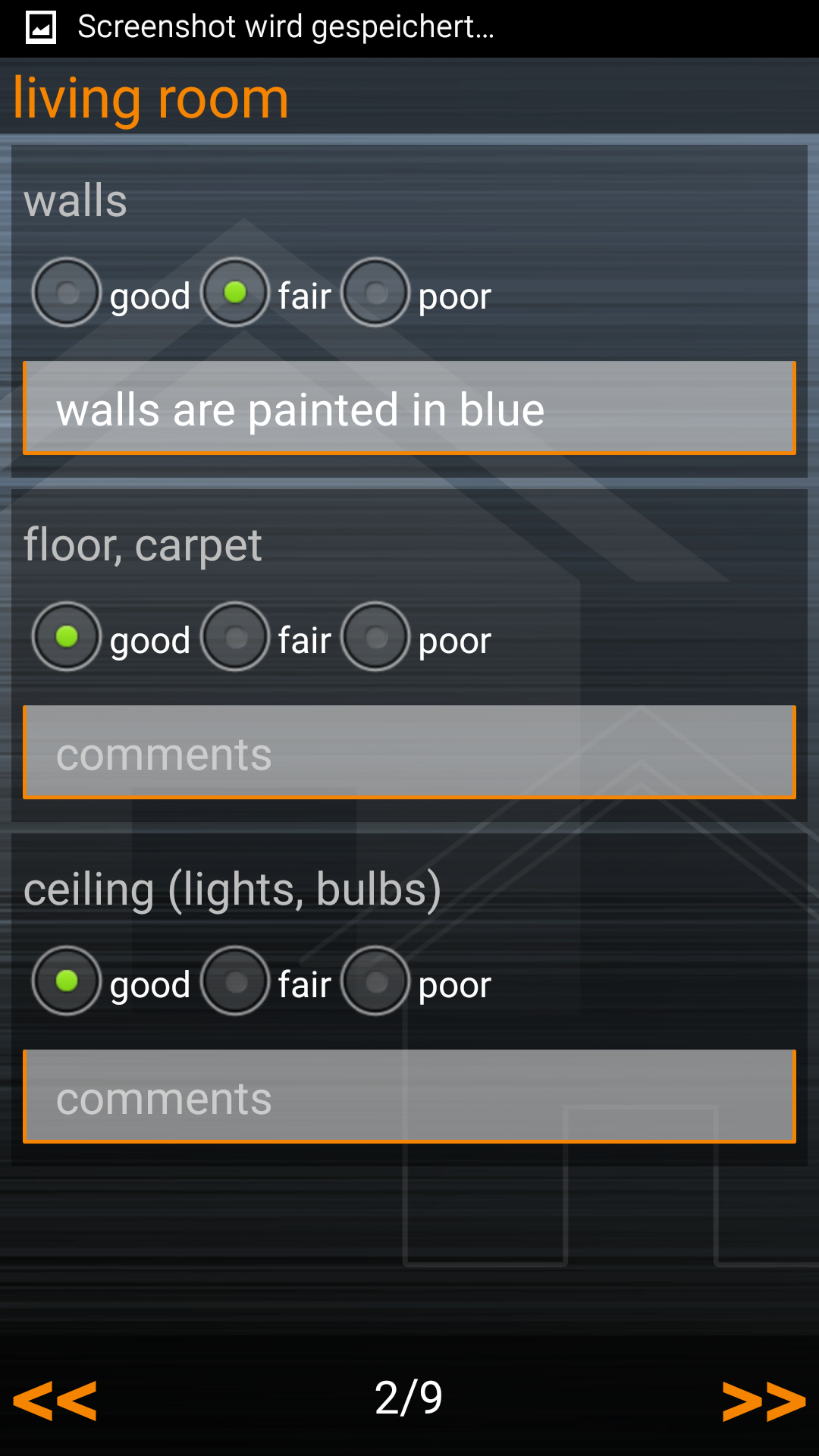Viewport: 819px width, 1456px height.
Task: Tap the 'living room' title
Action: [149, 97]
